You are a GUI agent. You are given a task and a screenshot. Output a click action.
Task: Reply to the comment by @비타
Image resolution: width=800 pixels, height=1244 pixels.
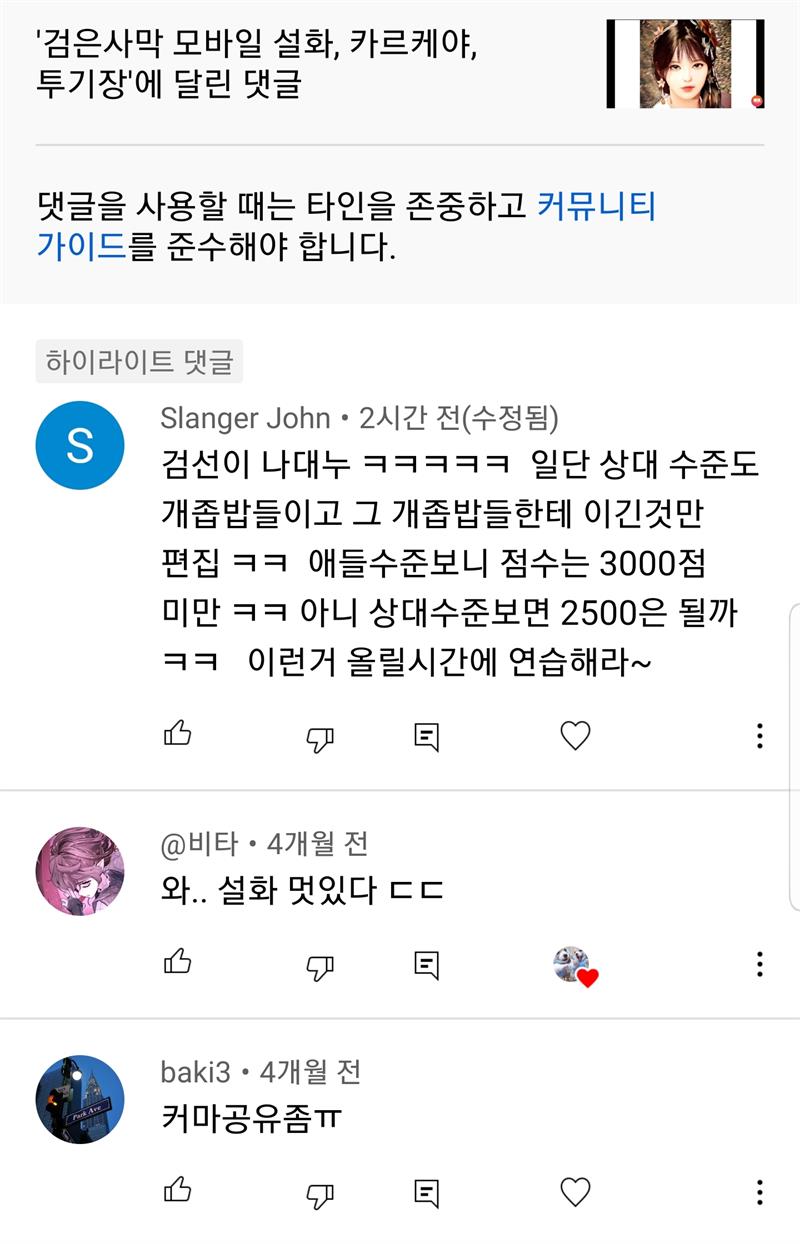427,965
